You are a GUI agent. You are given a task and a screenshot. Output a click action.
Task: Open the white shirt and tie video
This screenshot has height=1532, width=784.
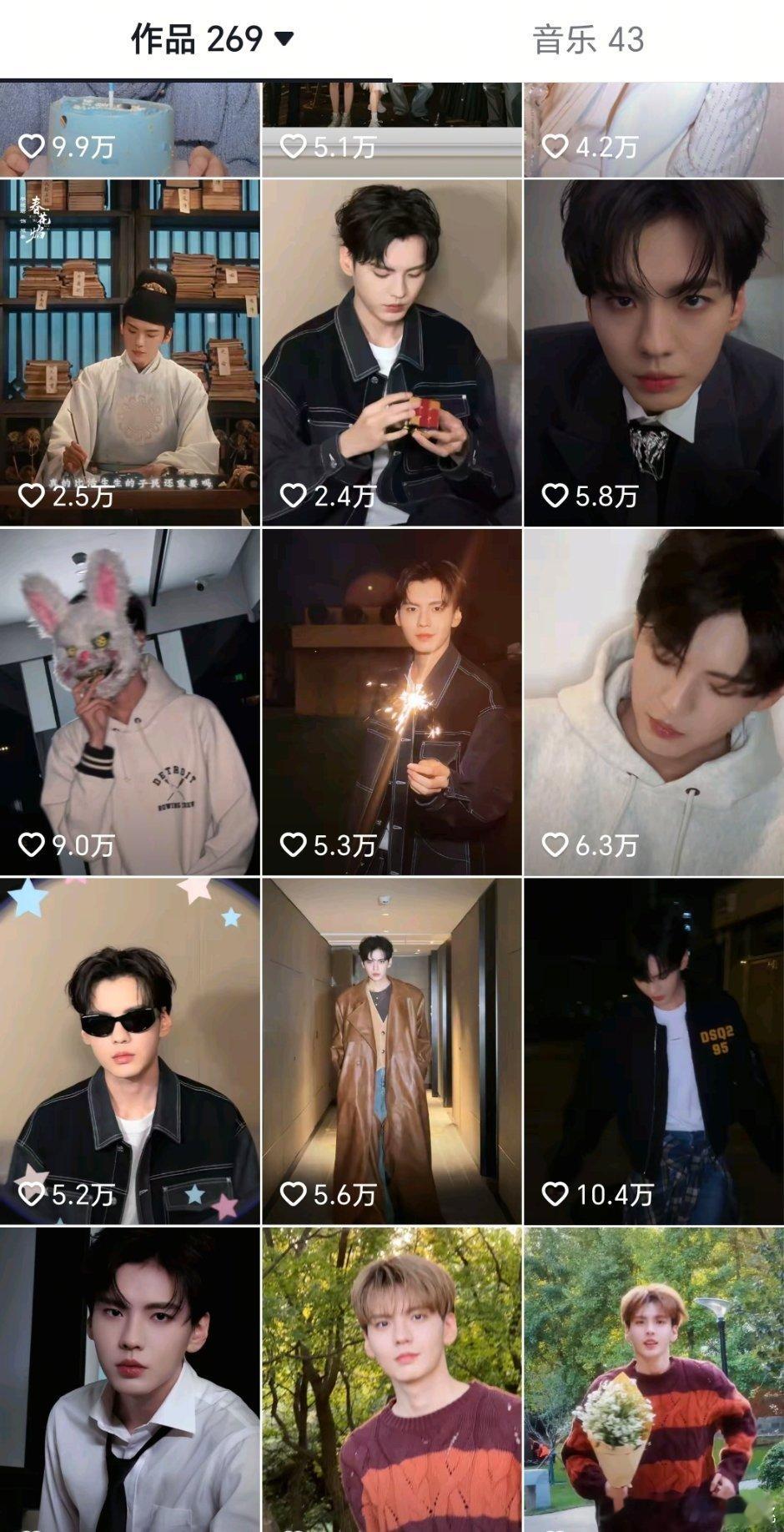(x=129, y=1378)
